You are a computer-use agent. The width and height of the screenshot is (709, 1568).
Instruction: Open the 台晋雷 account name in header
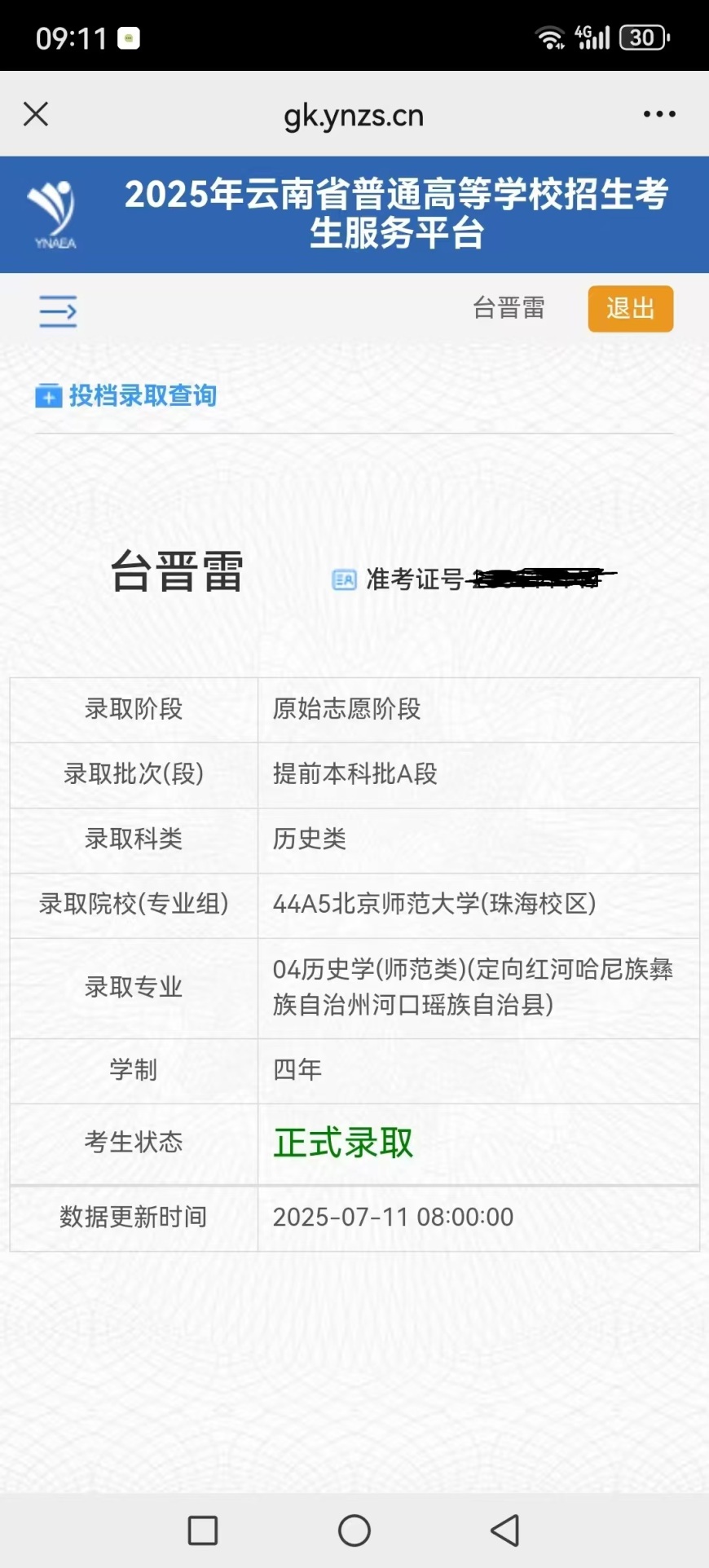(509, 309)
